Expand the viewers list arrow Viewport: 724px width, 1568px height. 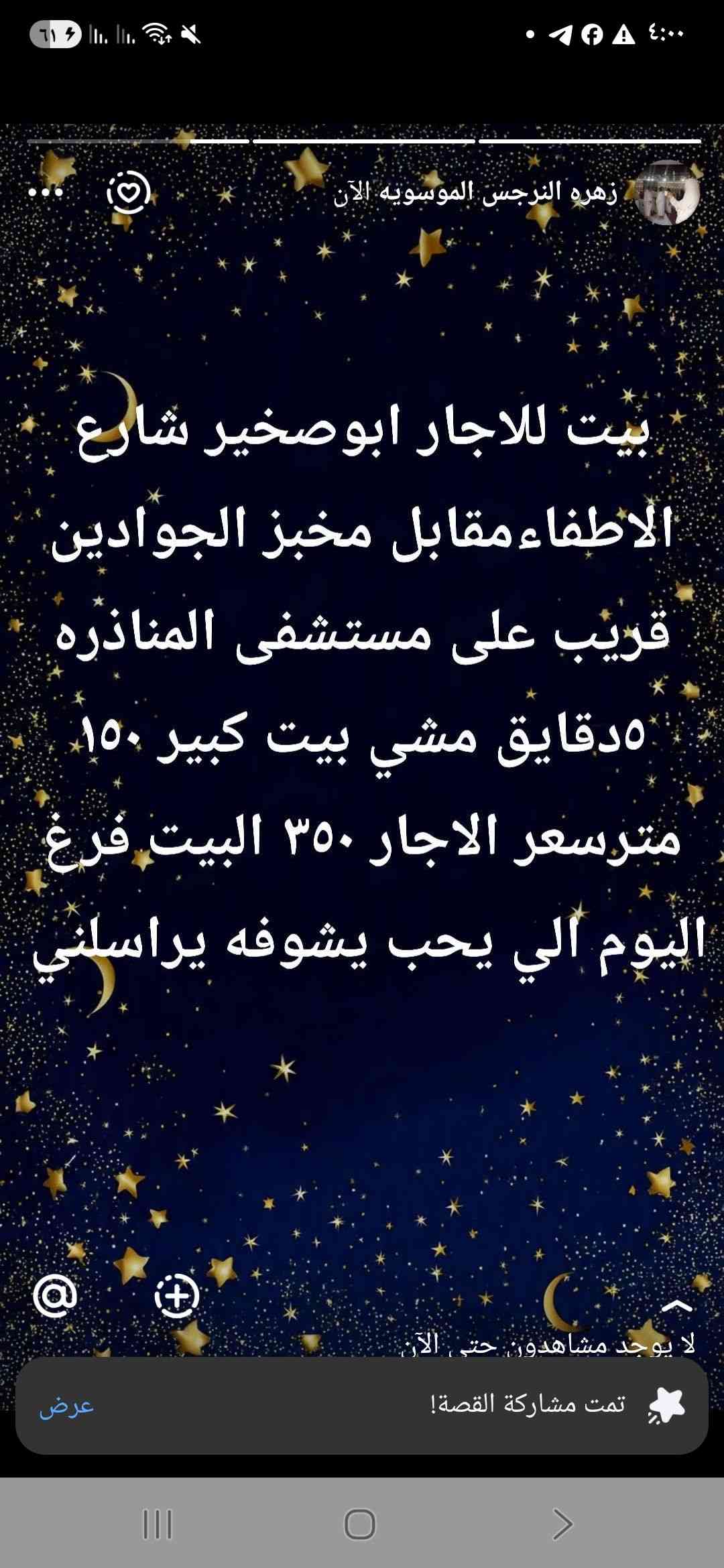pyautogui.click(x=676, y=1304)
